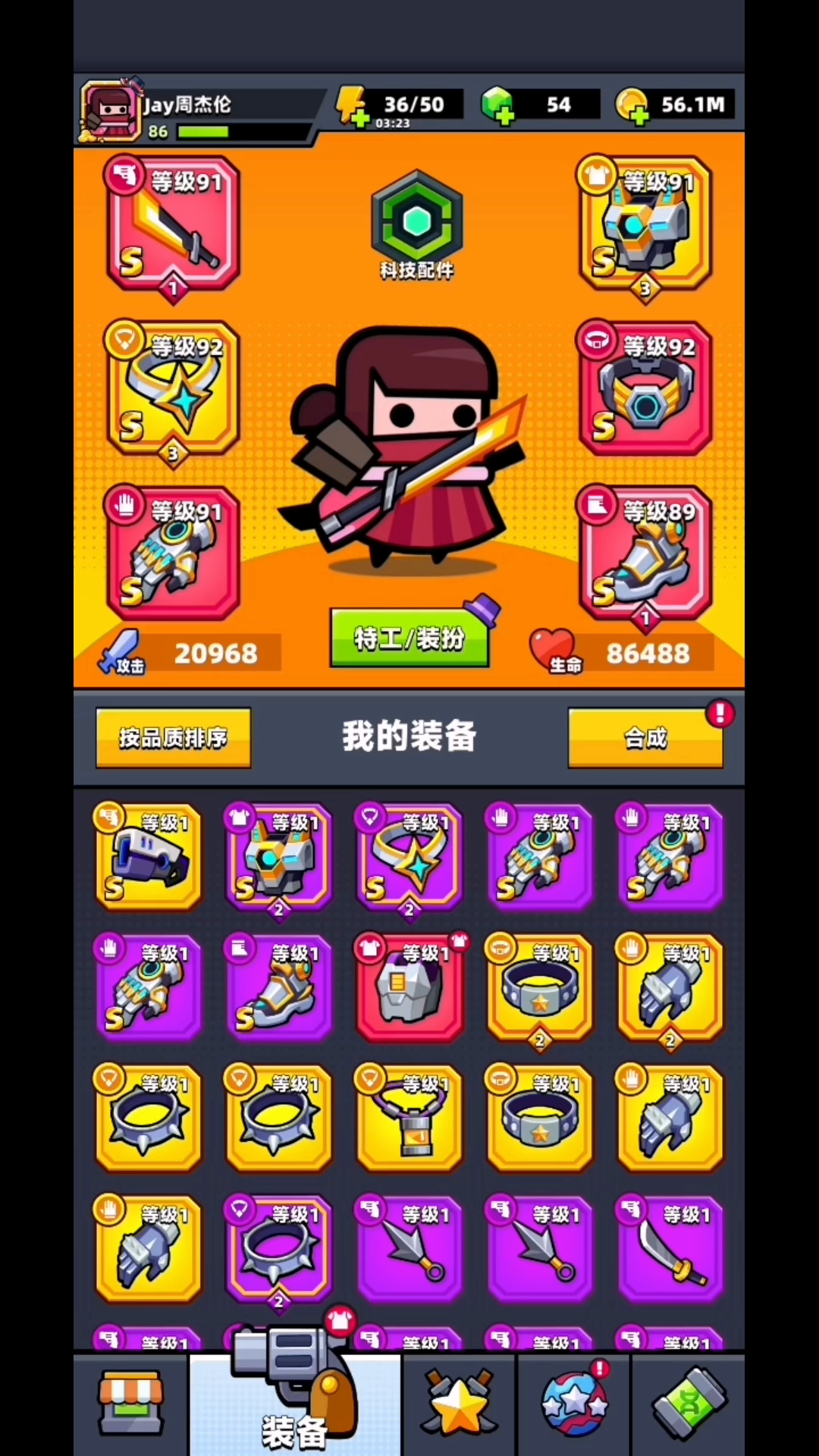Viewport: 819px width, 1456px height.
Task: Select the equipped level 91 sword
Action: (x=174, y=225)
